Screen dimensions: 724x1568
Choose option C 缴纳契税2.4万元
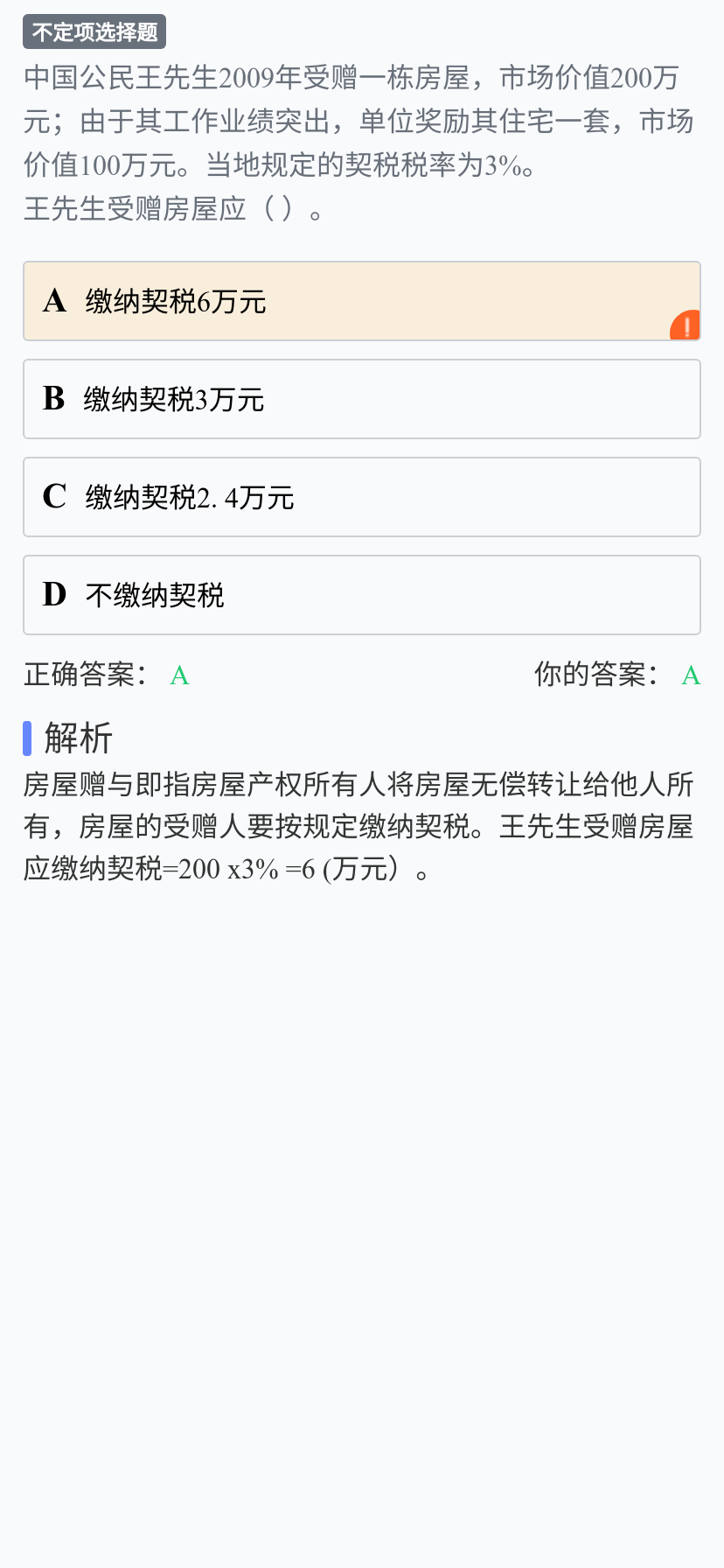click(362, 497)
